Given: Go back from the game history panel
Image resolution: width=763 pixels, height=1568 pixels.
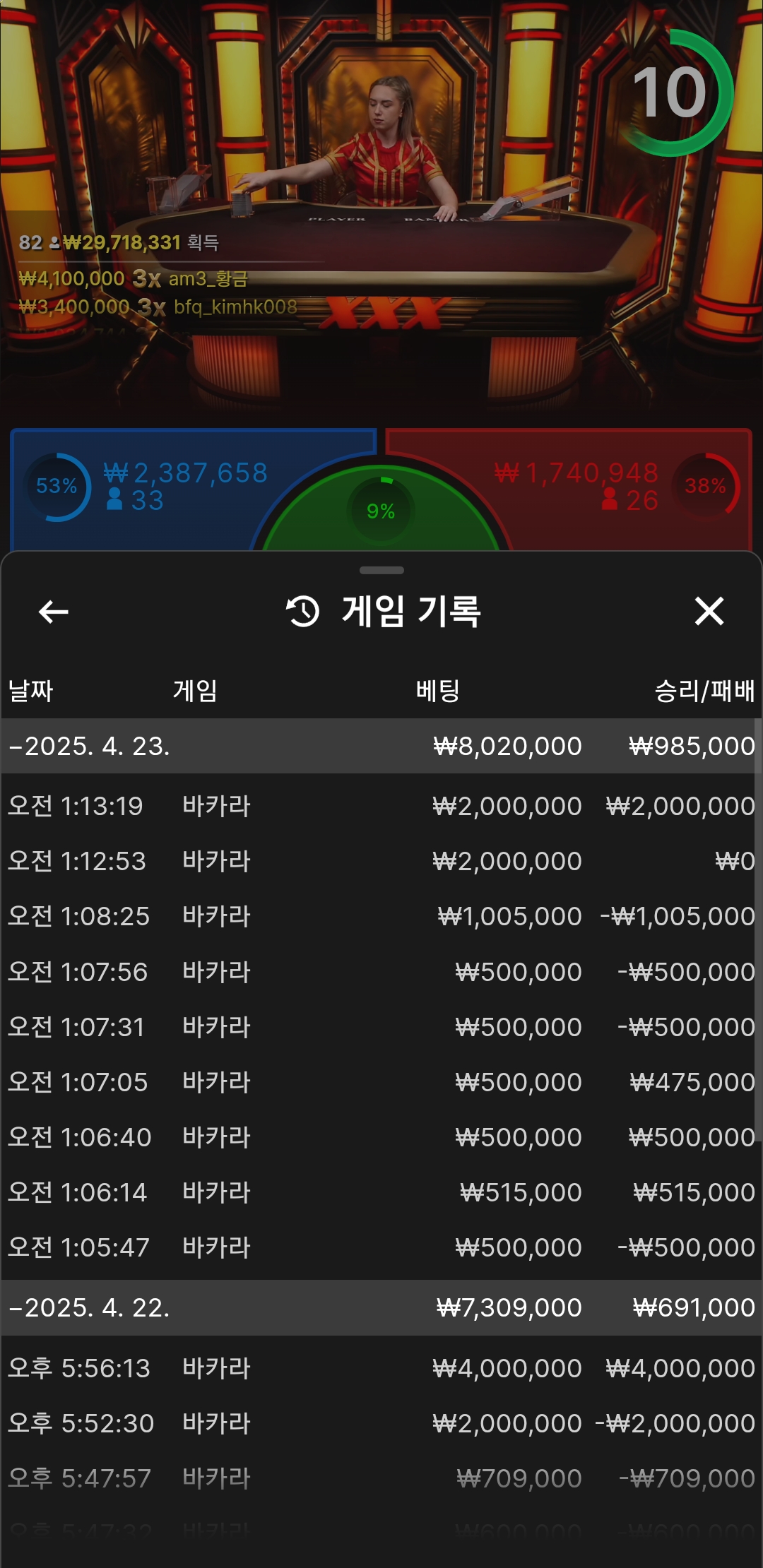Looking at the screenshot, I should [54, 612].
